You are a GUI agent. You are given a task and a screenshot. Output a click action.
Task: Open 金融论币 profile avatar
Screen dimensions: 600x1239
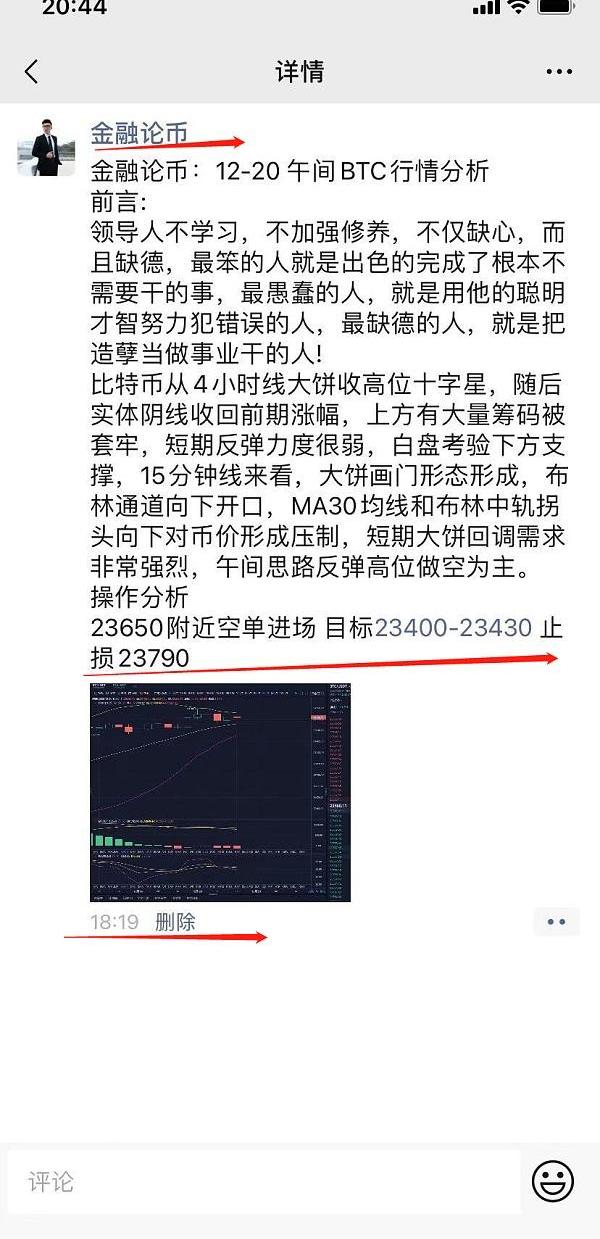46,147
